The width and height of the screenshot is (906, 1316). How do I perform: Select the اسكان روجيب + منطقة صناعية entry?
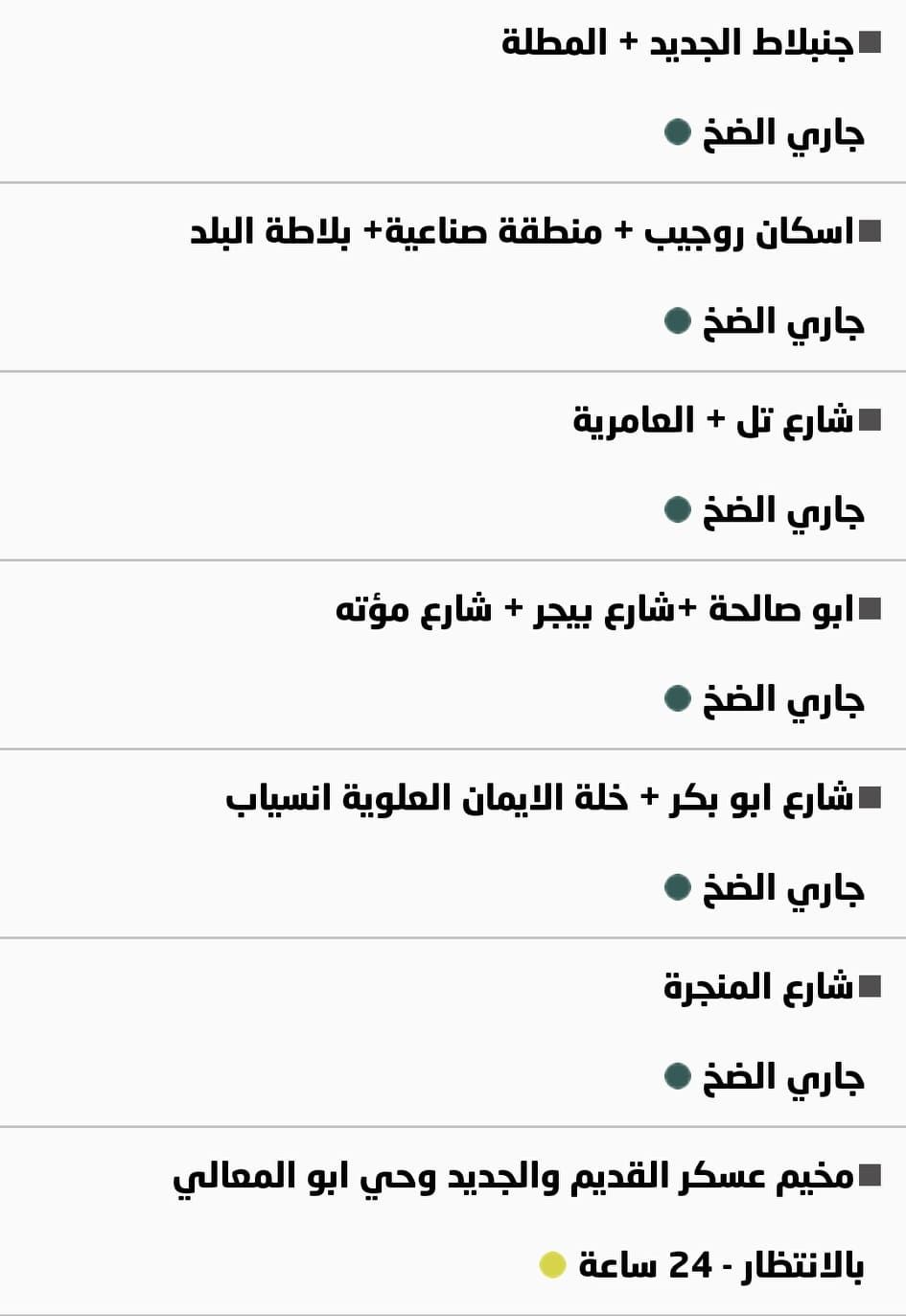[x=523, y=232]
